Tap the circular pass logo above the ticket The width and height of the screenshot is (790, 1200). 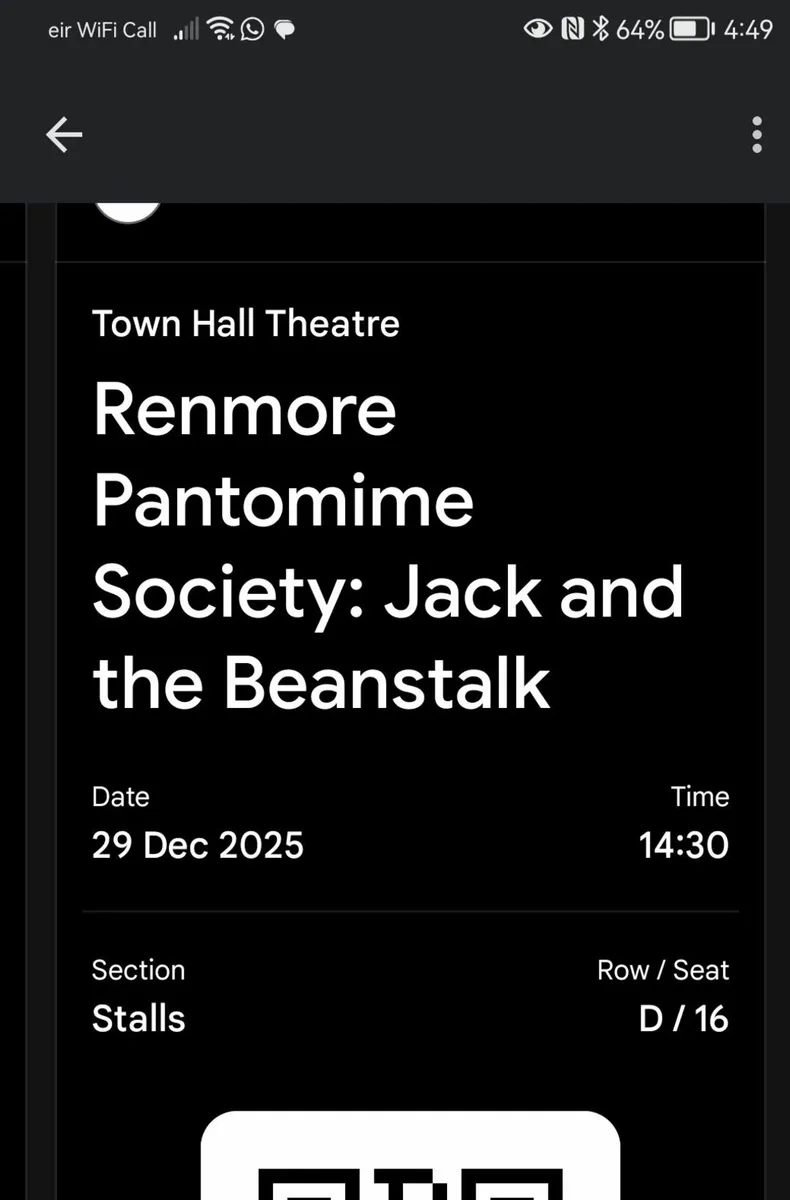[128, 208]
